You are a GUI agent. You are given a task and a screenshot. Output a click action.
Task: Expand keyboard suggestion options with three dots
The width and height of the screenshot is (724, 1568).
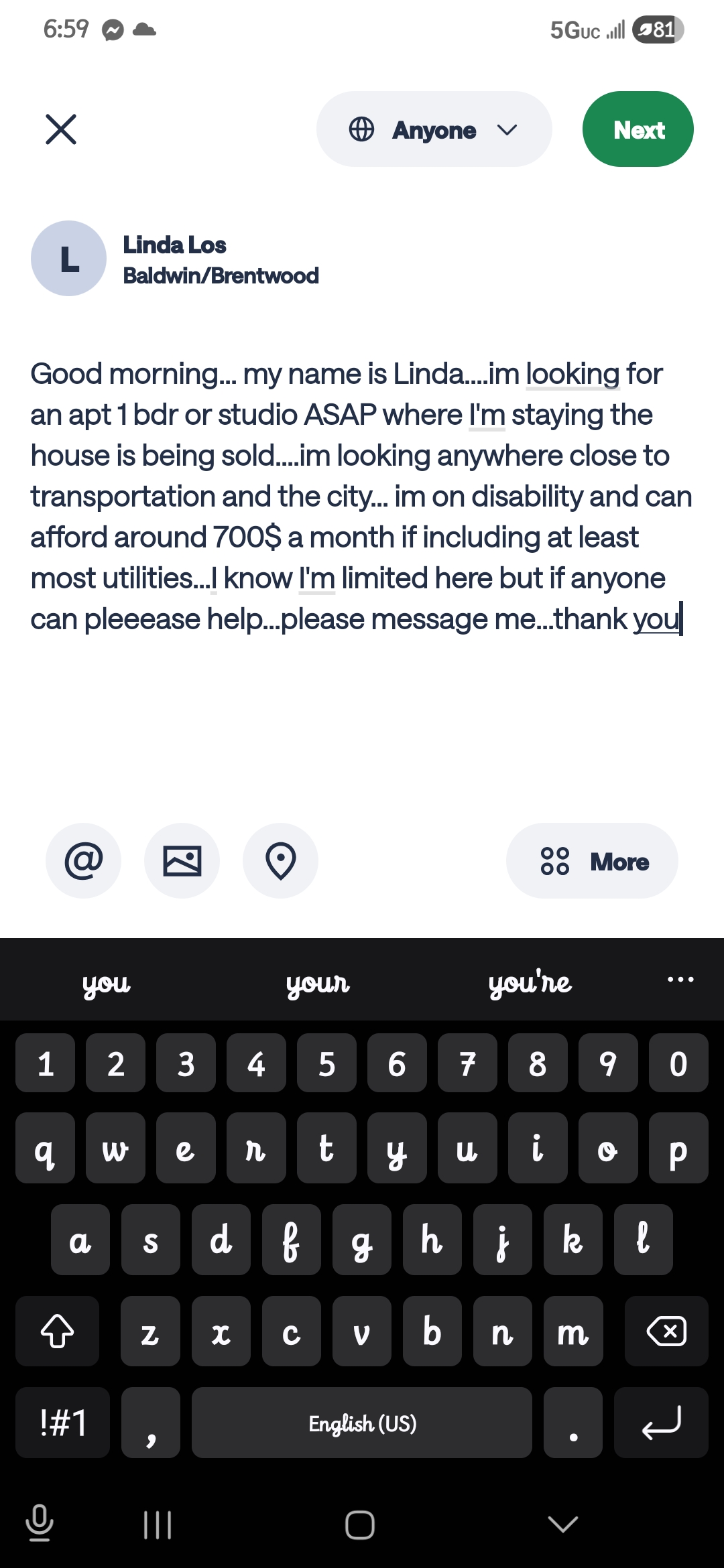(x=680, y=980)
